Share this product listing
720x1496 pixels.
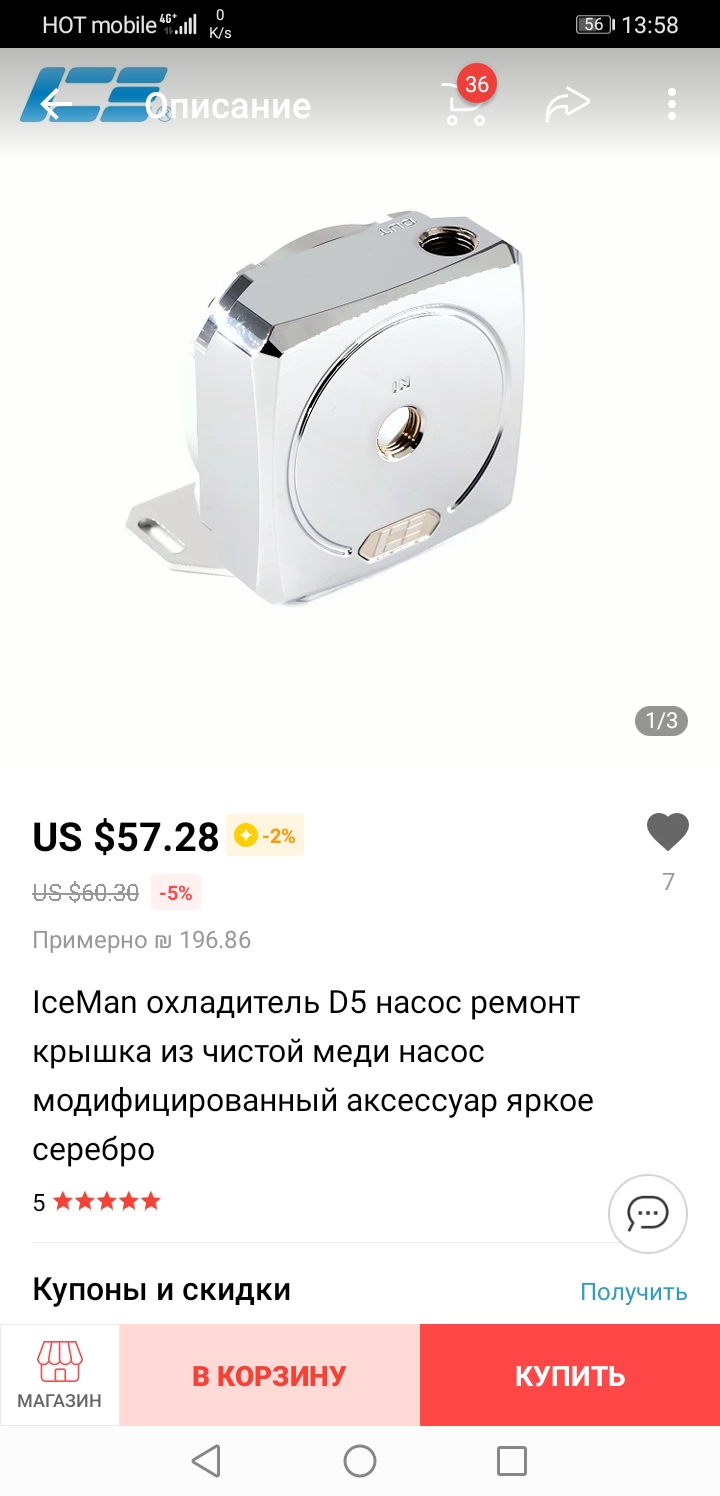(x=567, y=104)
